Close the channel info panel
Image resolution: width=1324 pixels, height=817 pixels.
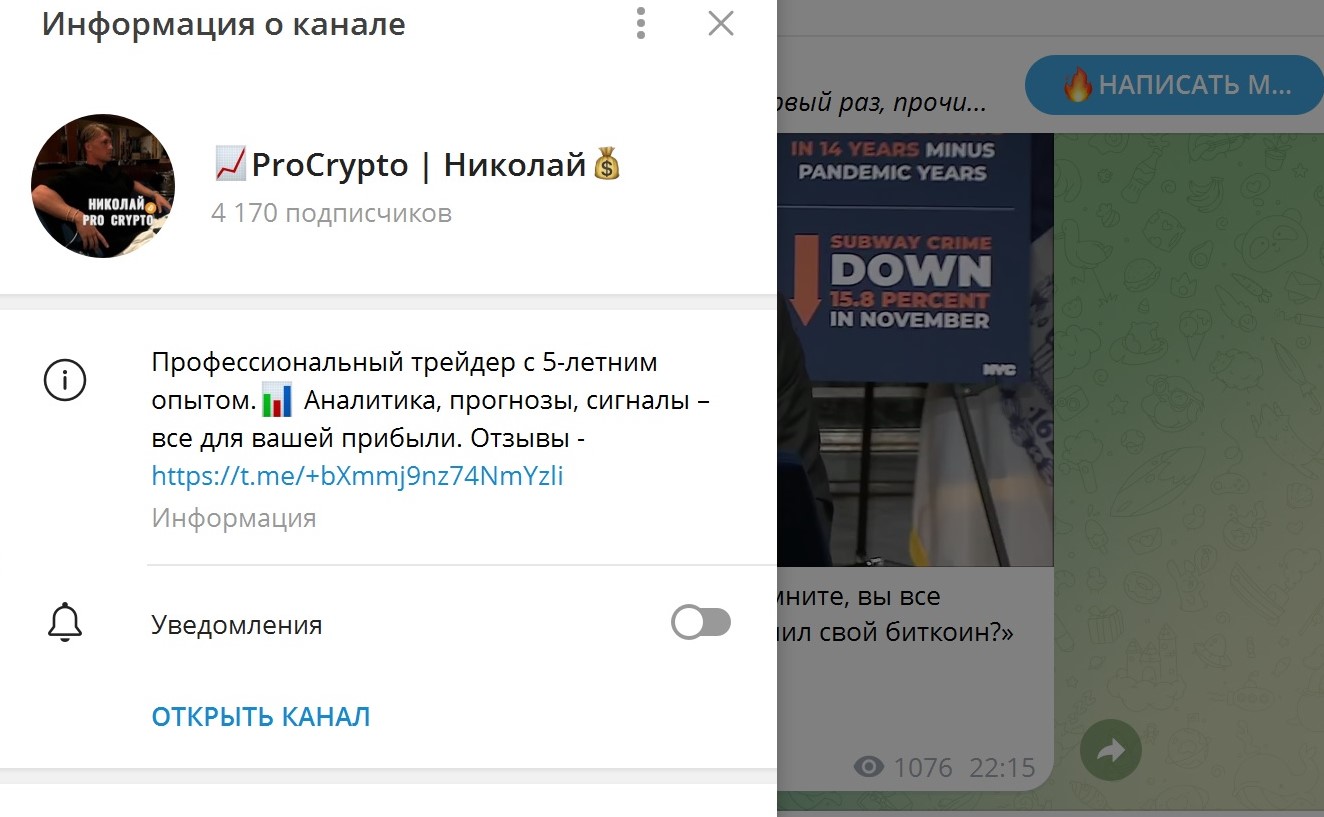point(720,23)
